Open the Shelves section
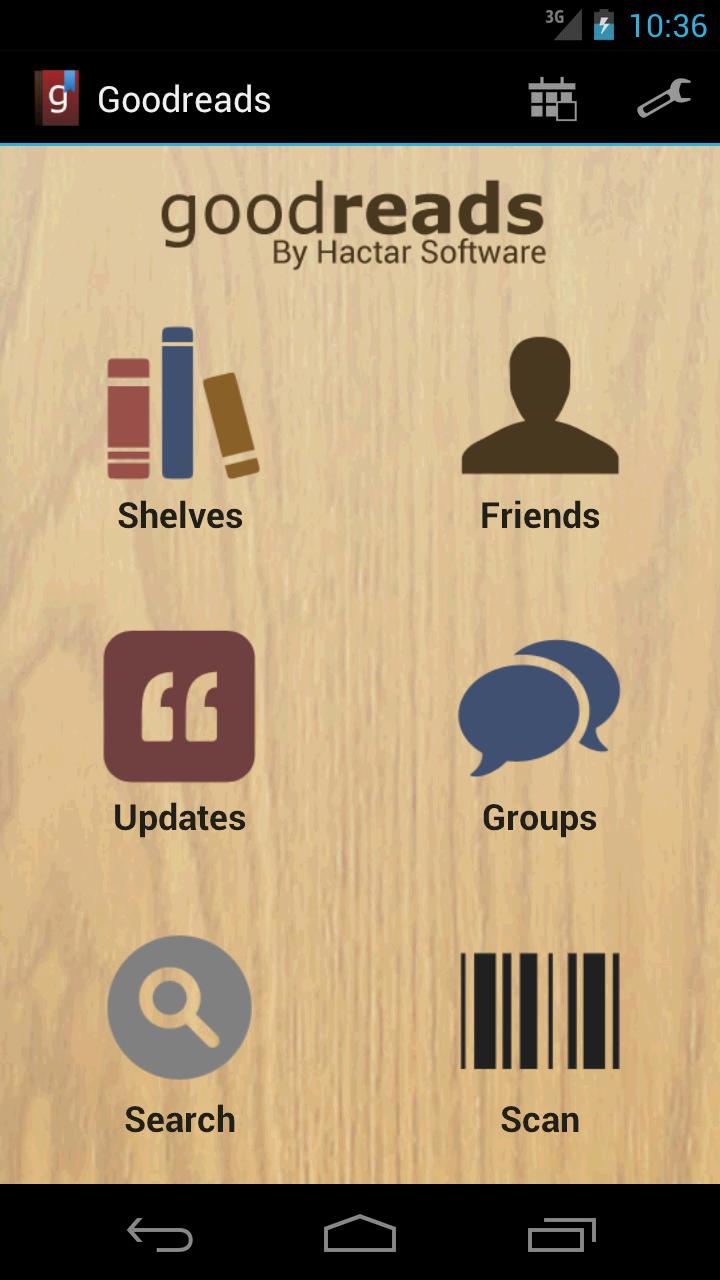The image size is (720, 1280). point(180,430)
